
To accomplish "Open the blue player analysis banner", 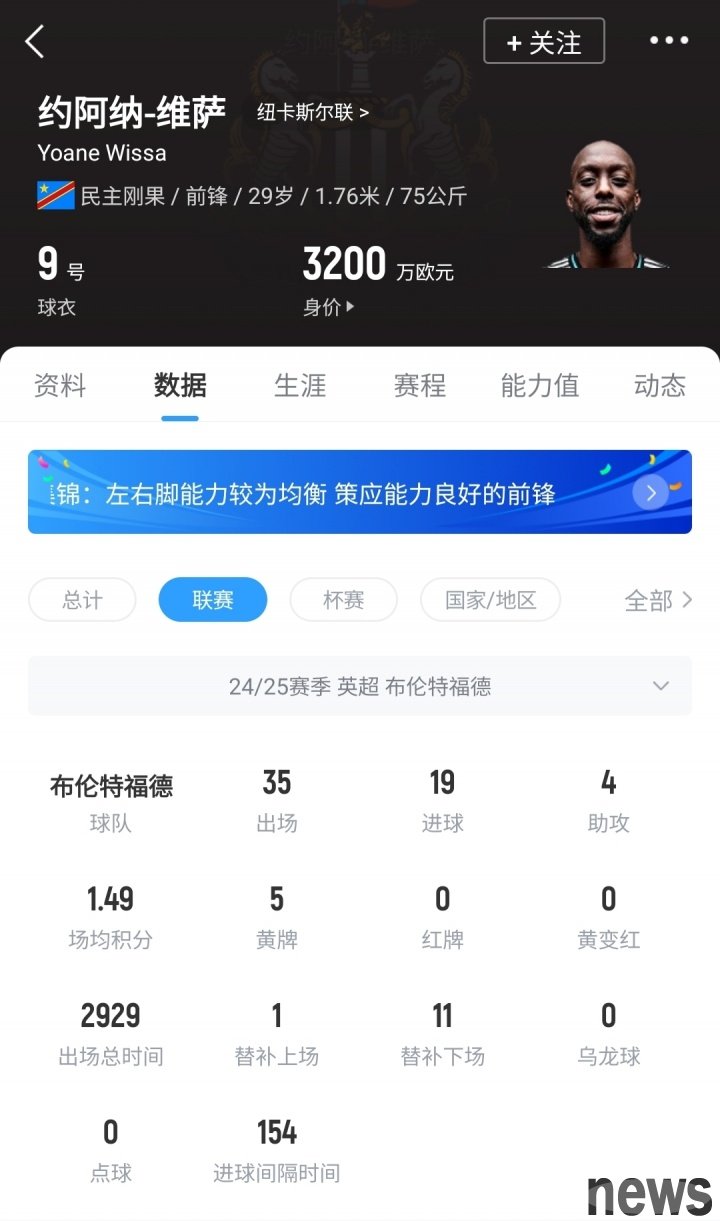I will [360, 492].
